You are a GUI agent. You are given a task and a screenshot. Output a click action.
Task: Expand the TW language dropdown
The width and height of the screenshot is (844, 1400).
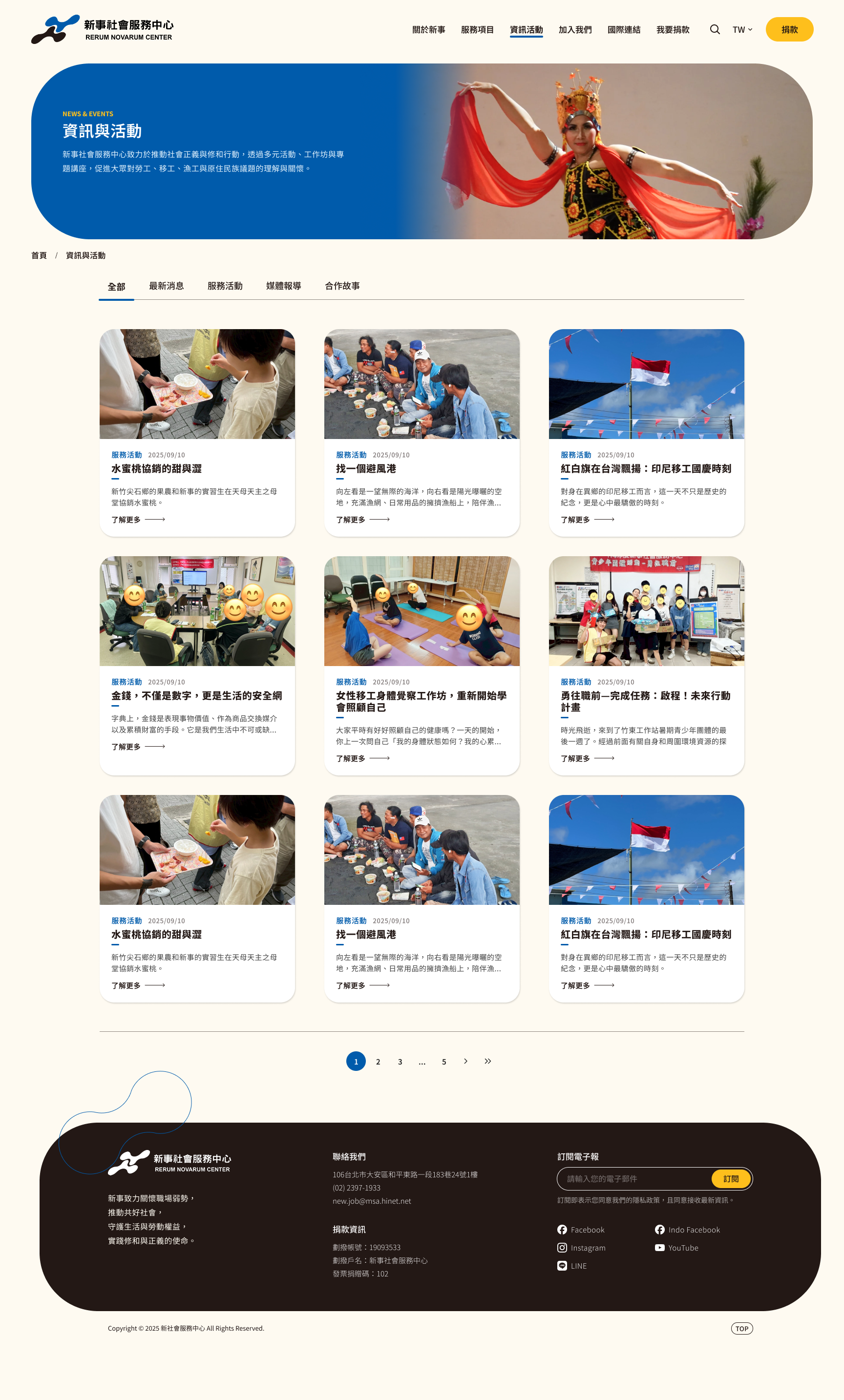742,30
